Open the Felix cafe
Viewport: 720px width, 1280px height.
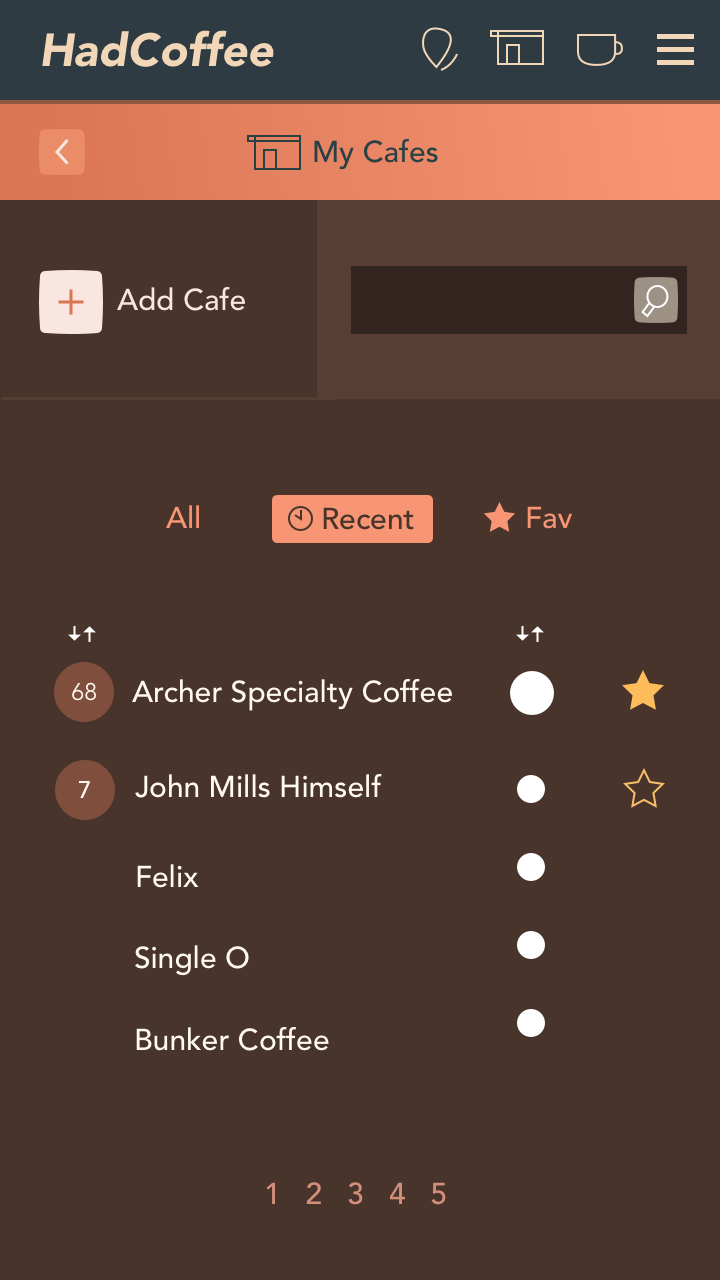[x=167, y=878]
